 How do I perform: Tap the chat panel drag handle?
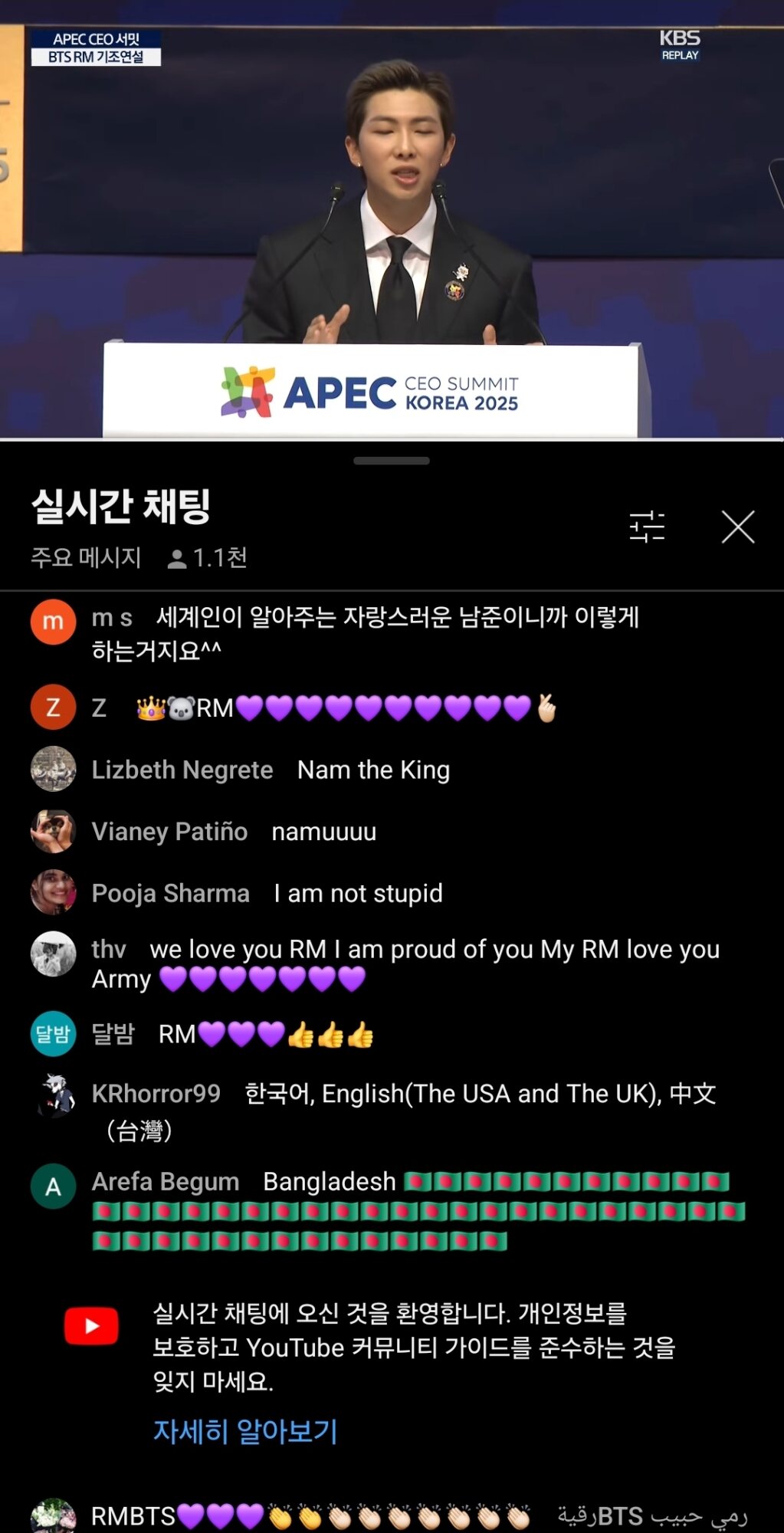[x=392, y=461]
